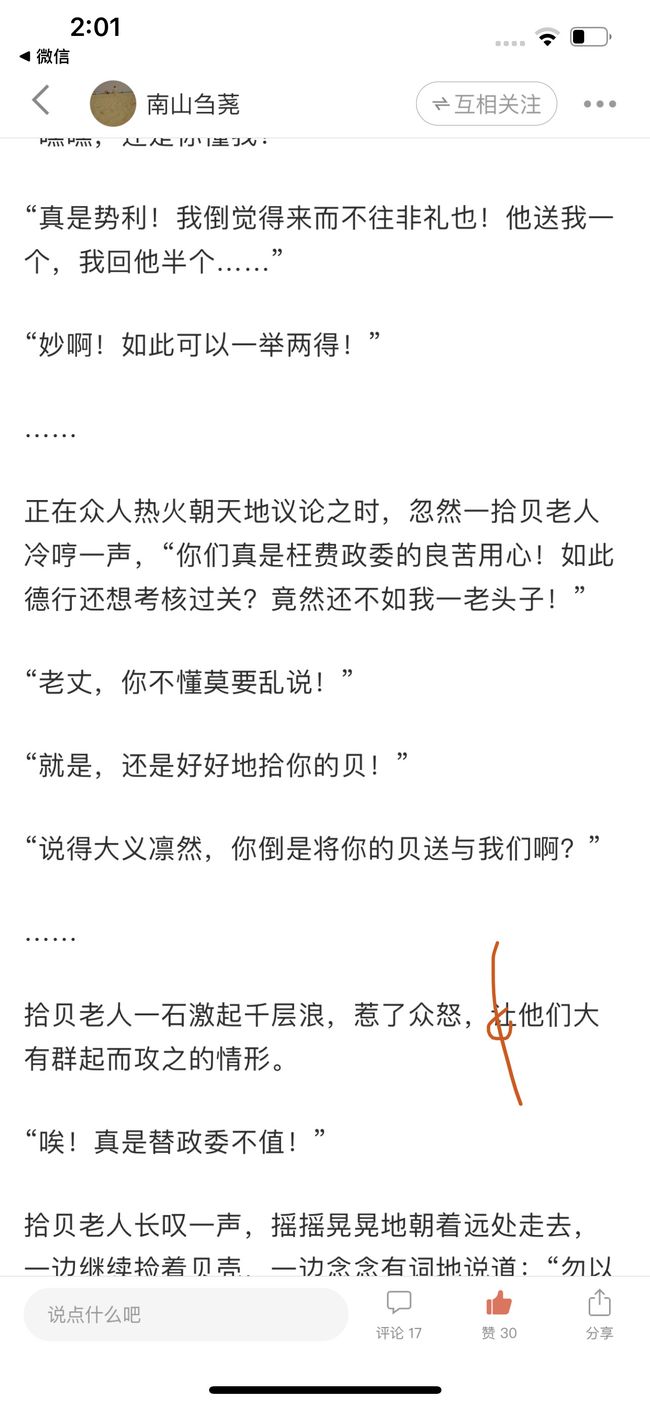Share this article via 分享
The image size is (650, 1406).
point(599,1315)
